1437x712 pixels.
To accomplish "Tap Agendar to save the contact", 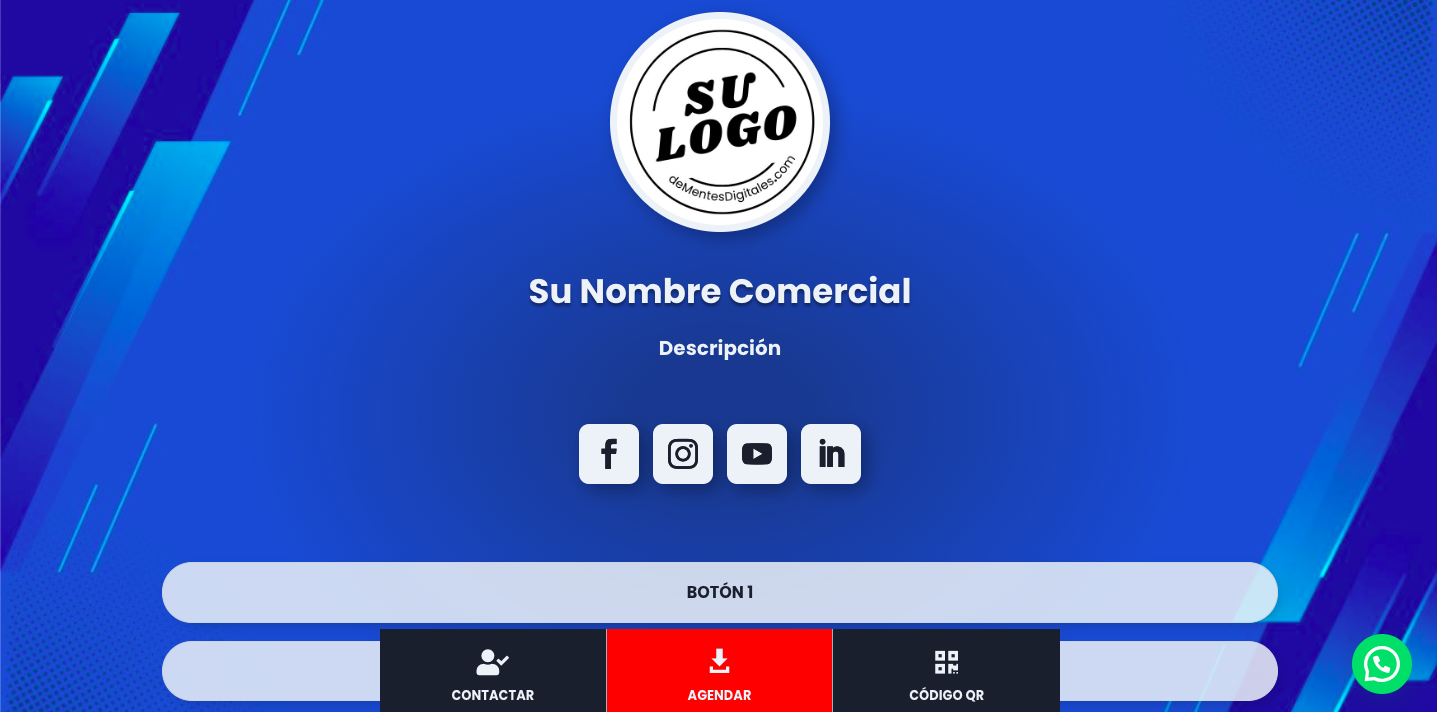I will point(719,672).
